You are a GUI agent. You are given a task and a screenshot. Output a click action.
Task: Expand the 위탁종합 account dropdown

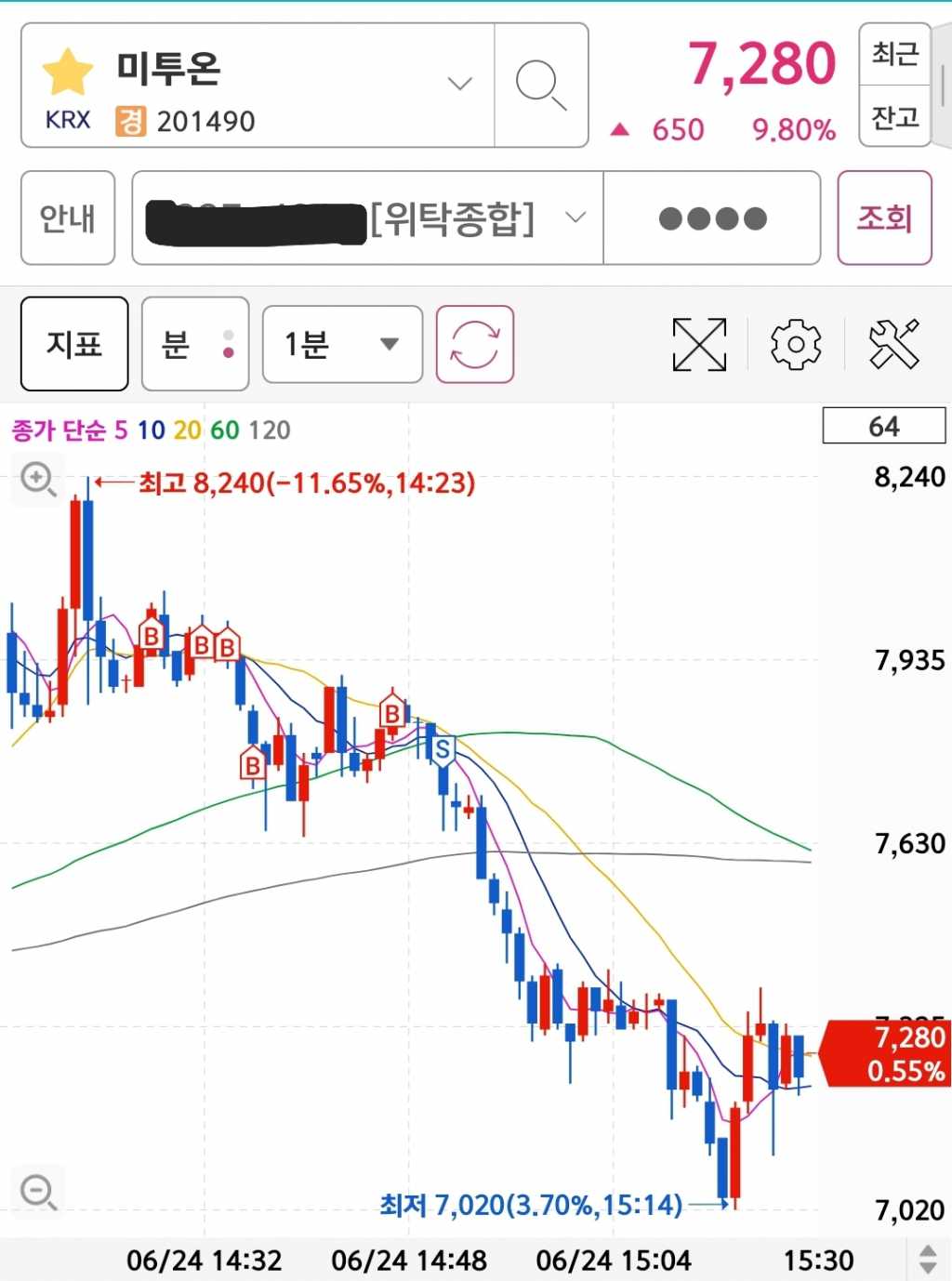coord(575,218)
